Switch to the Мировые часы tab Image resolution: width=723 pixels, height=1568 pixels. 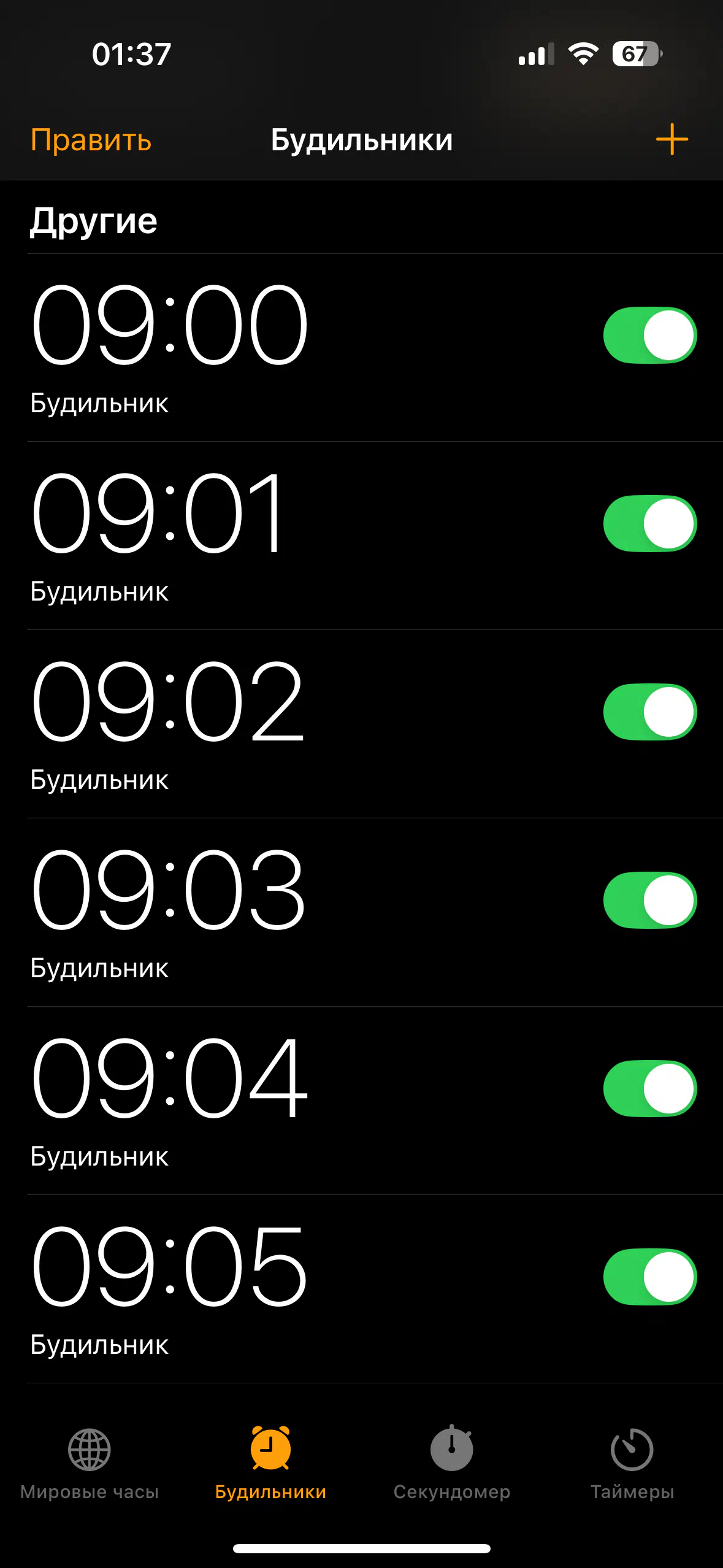click(x=90, y=1464)
